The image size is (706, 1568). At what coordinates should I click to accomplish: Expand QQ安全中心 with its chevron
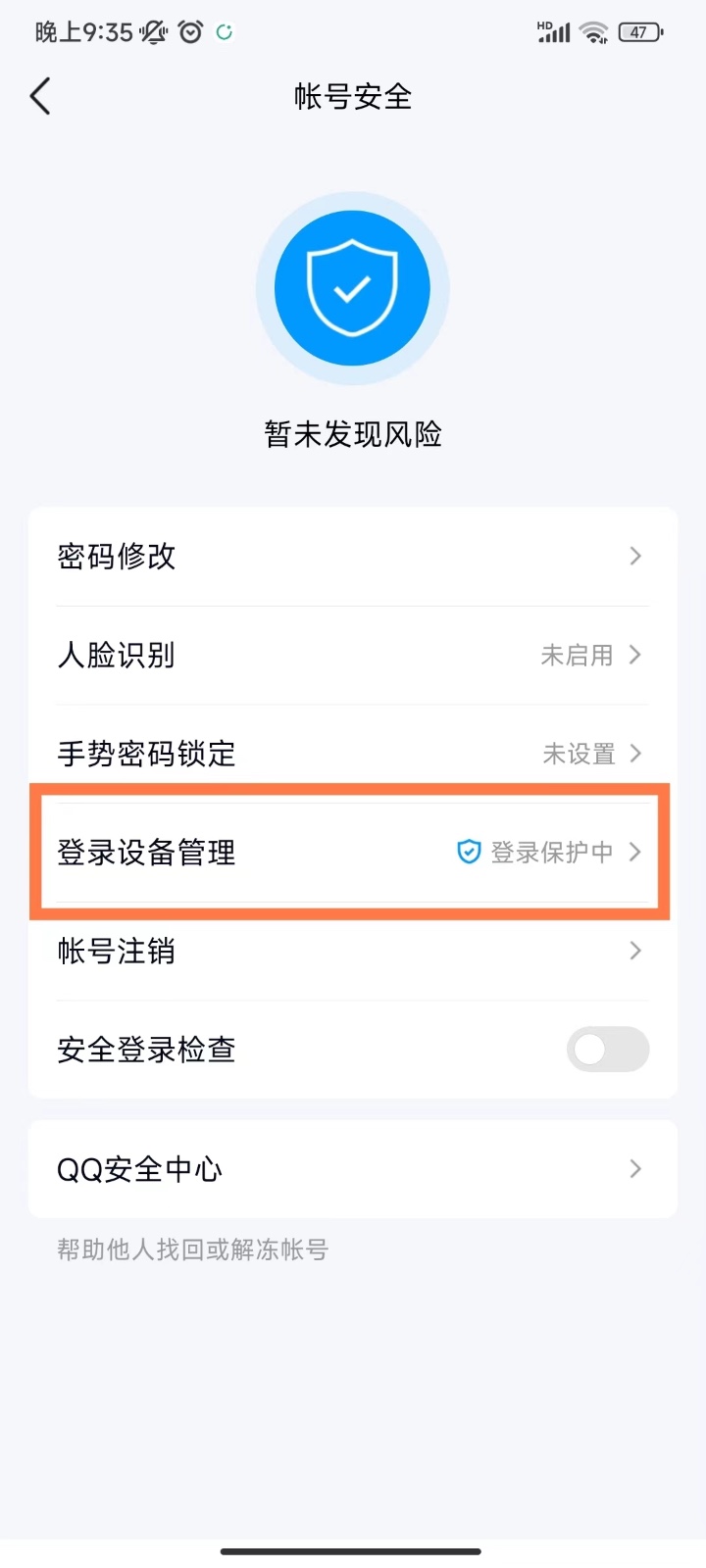pos(635,1169)
